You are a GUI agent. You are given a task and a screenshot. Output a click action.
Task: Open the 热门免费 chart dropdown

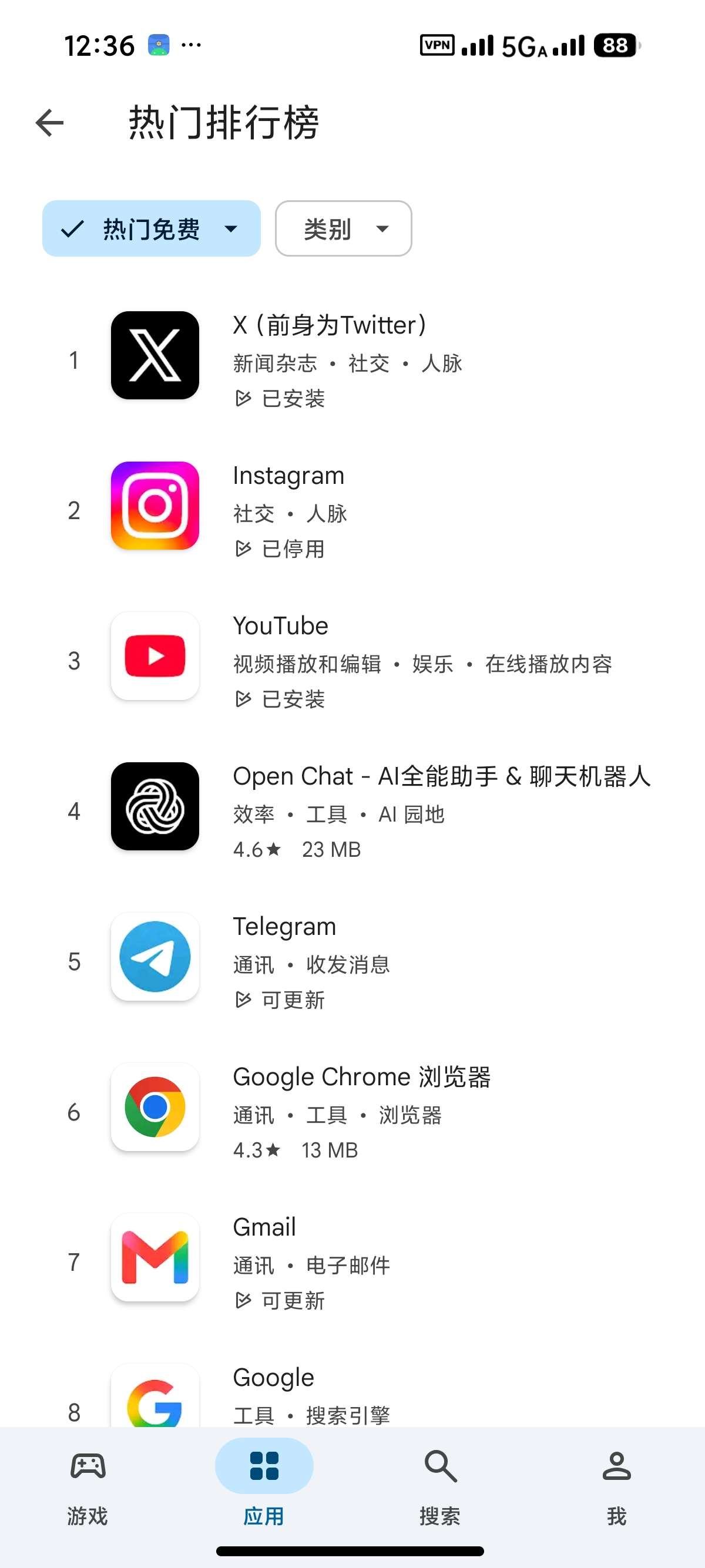(152, 229)
